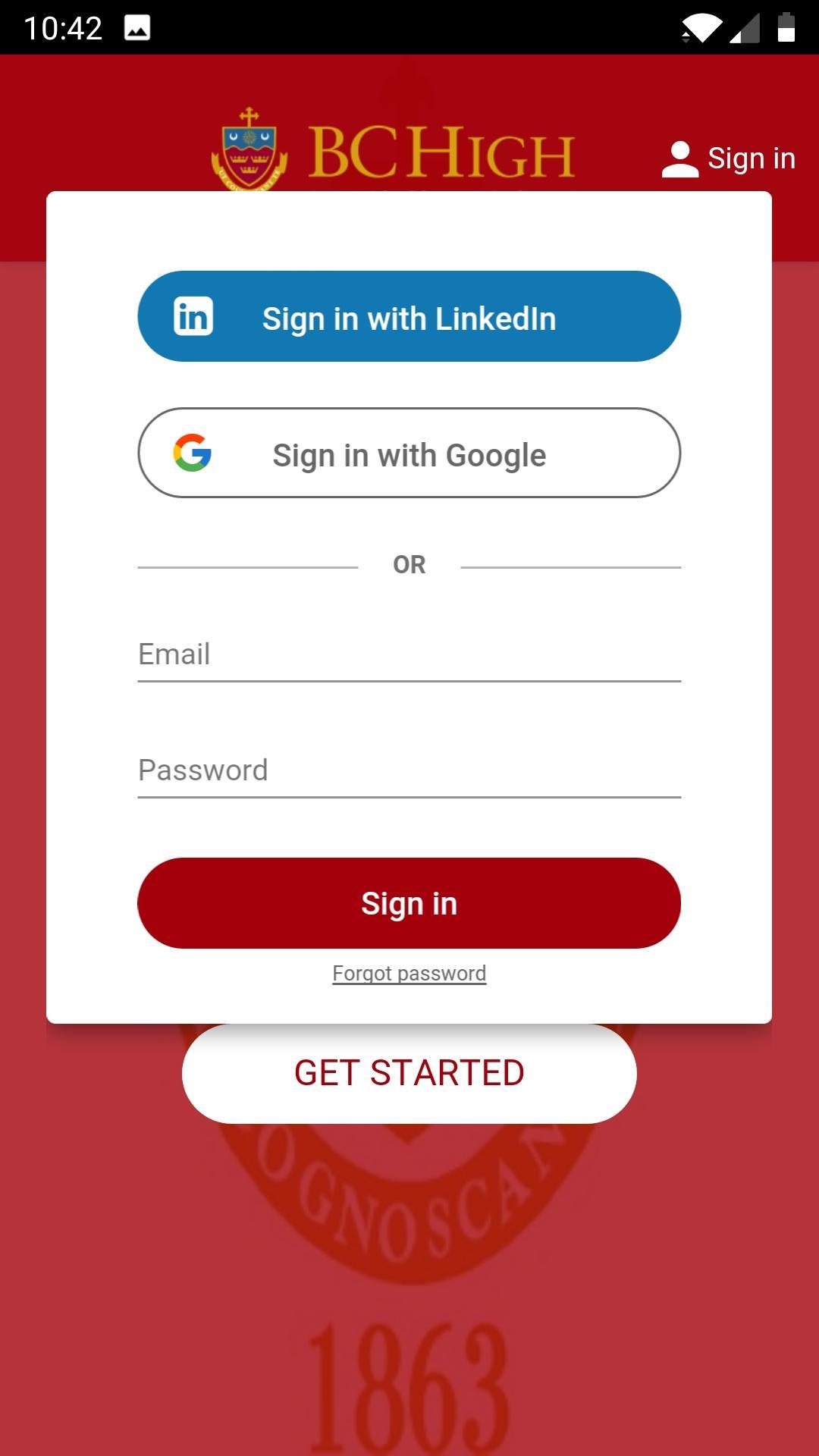
Task: Tap GET STARTED
Action: [409, 1073]
